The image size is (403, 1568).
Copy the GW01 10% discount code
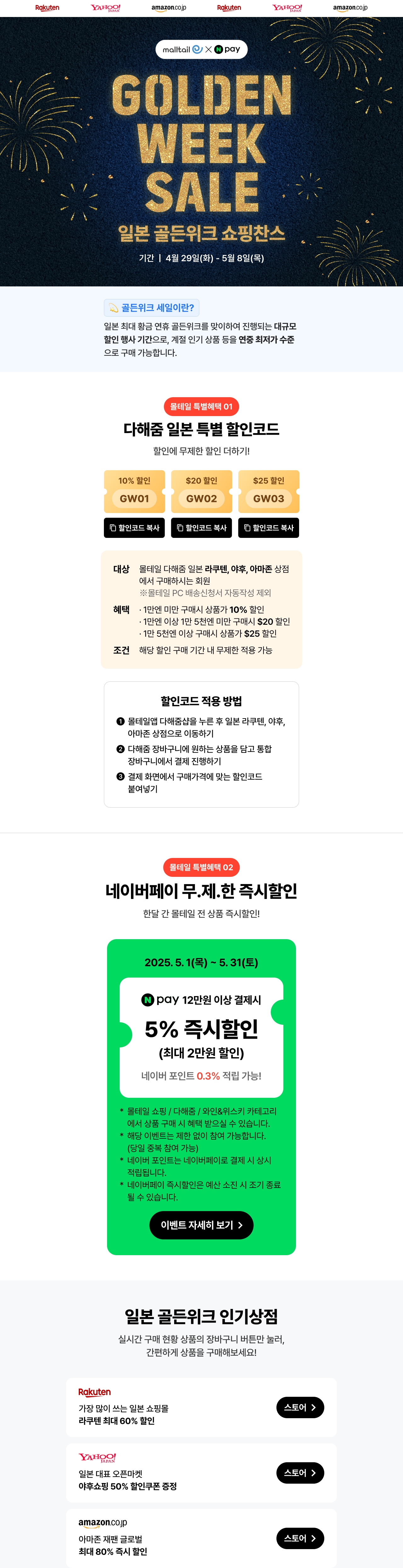pos(134,528)
